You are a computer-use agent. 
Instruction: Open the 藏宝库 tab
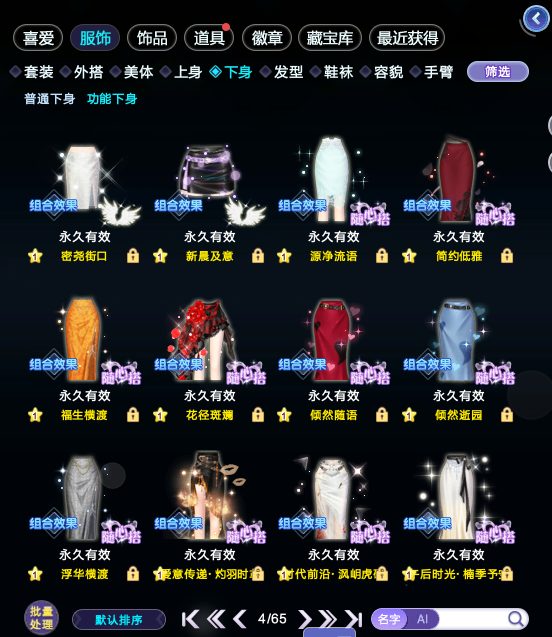coord(329,38)
